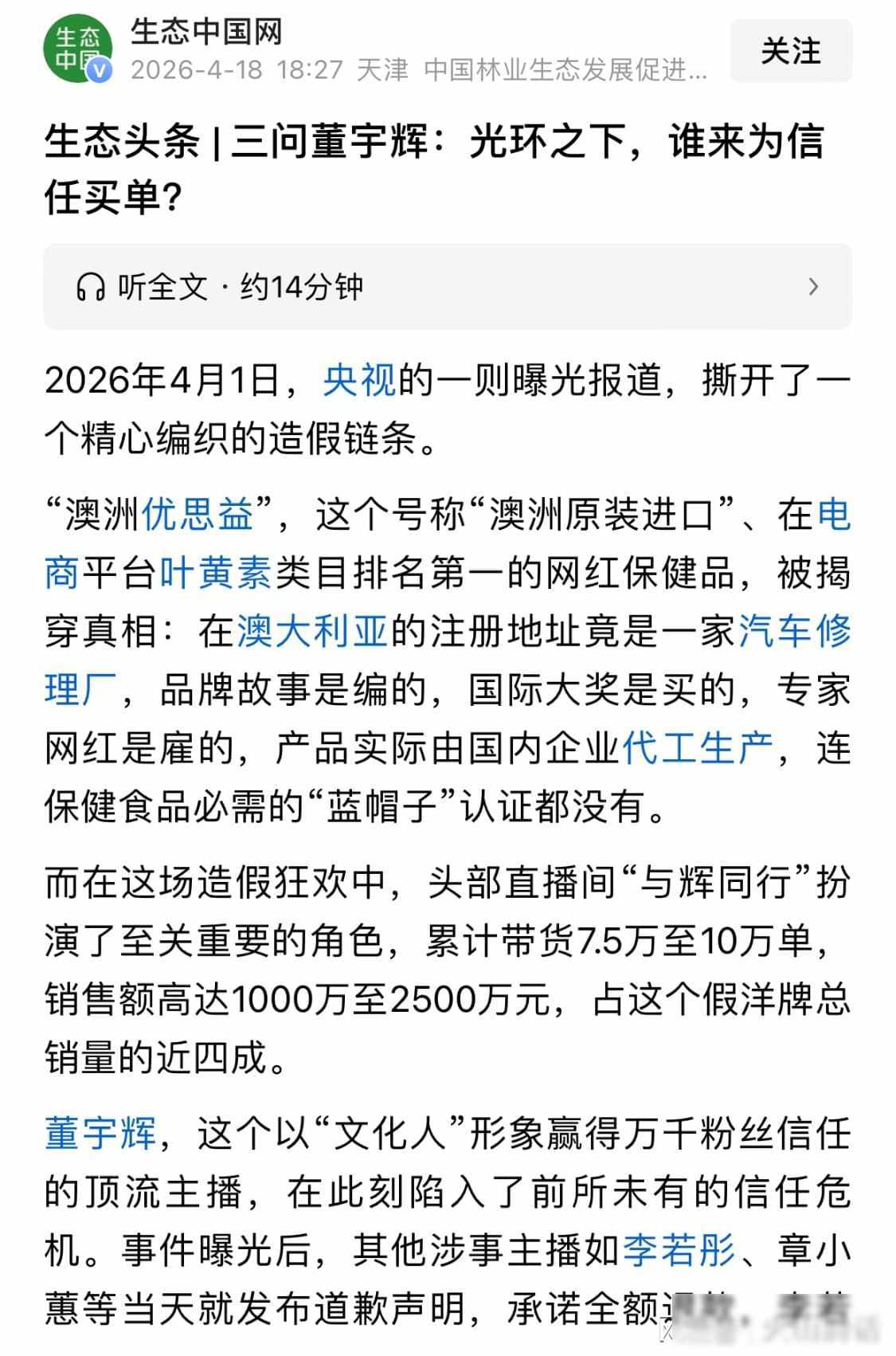Open the 李若彤 keyword link
The width and height of the screenshot is (896, 1356).
[679, 1250]
